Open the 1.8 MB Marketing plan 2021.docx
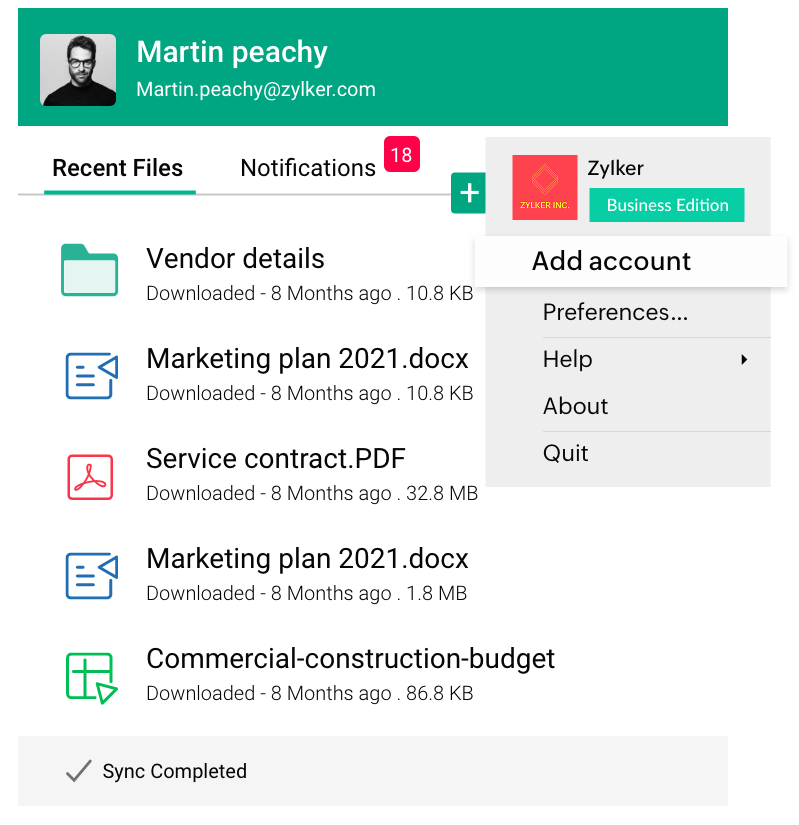Viewport: 799px width, 825px height. [x=307, y=559]
